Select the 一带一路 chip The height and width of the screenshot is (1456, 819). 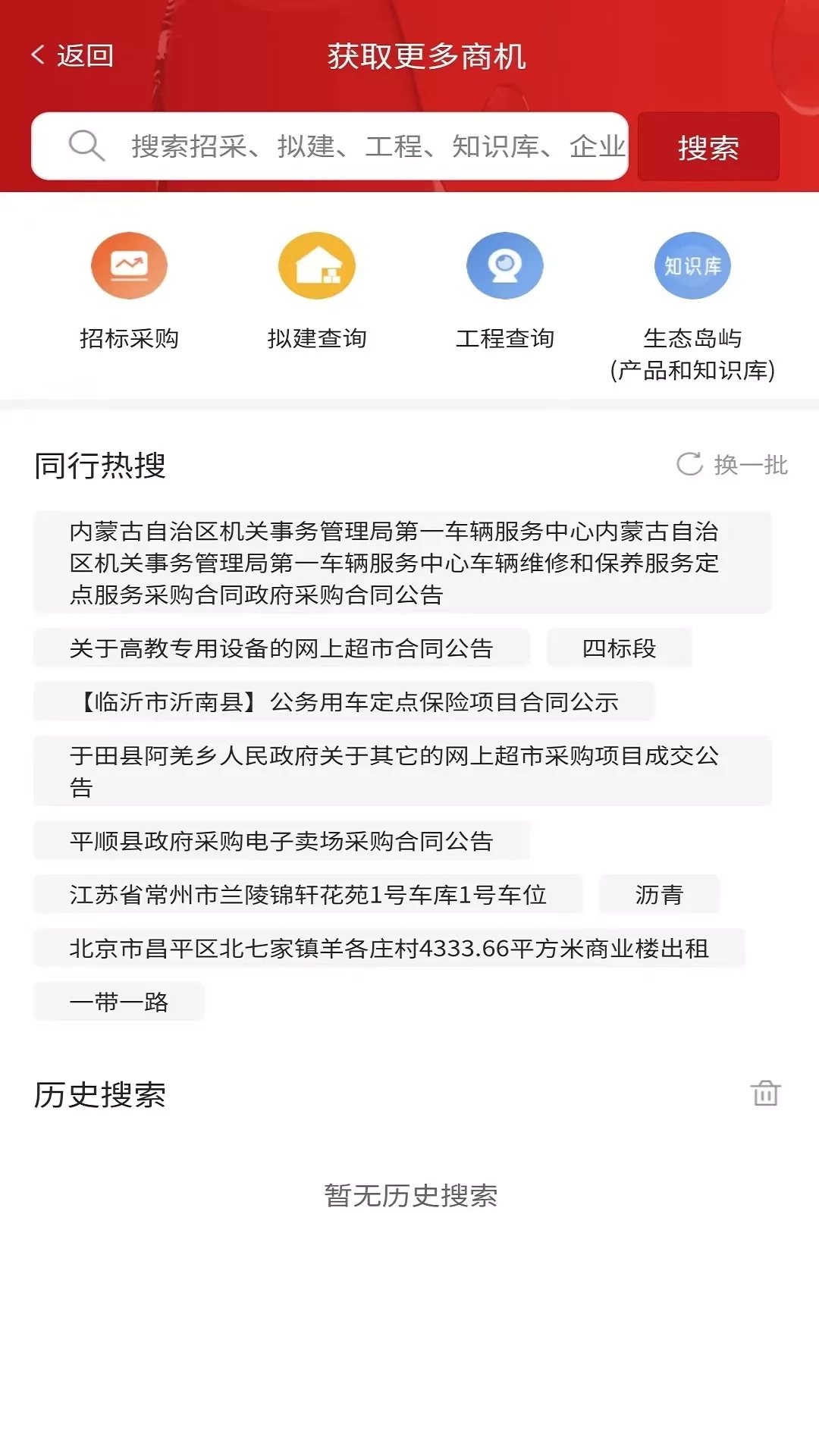[x=119, y=1002]
